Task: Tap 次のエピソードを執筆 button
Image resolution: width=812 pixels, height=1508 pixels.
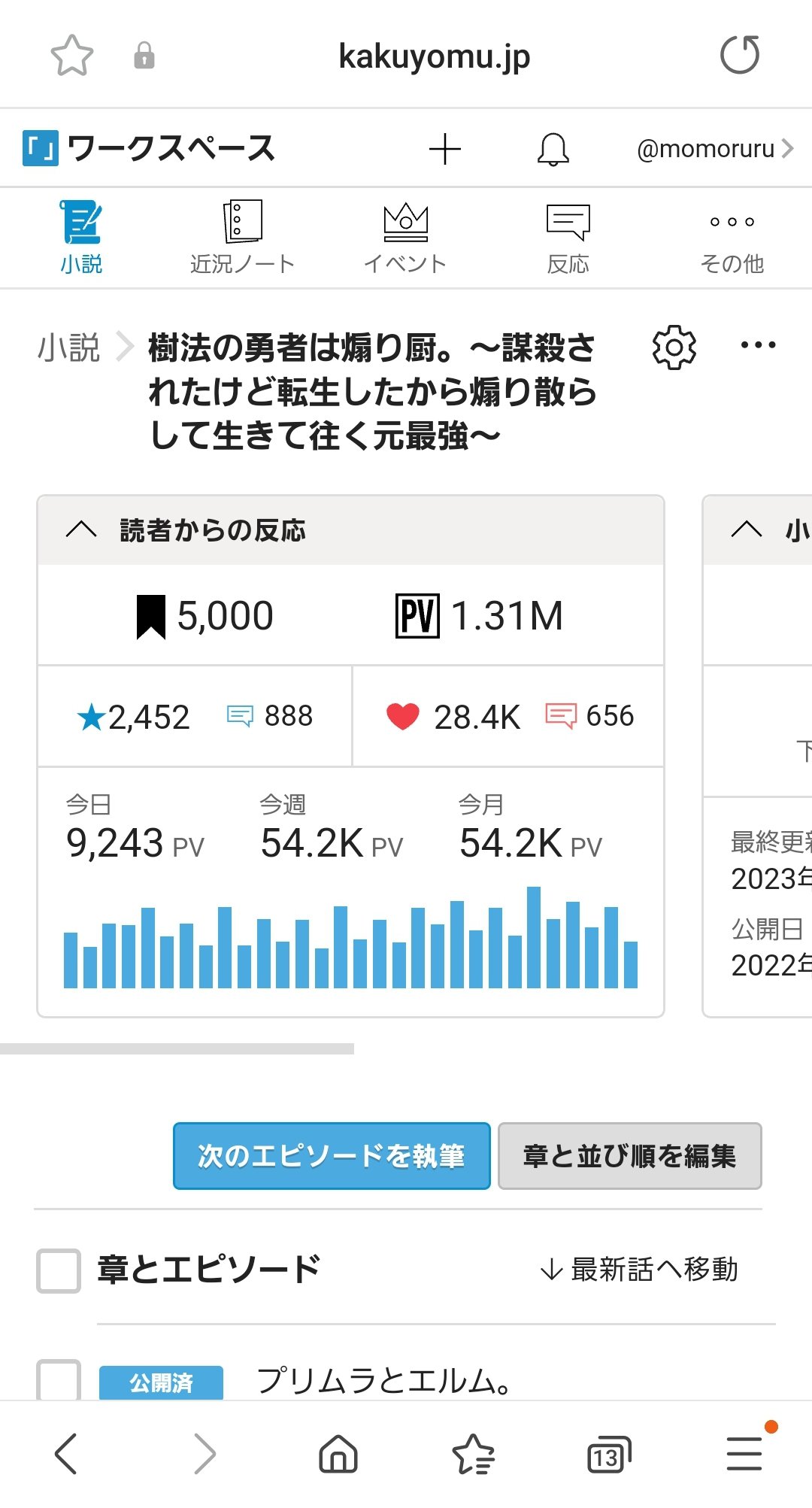Action: point(332,1156)
